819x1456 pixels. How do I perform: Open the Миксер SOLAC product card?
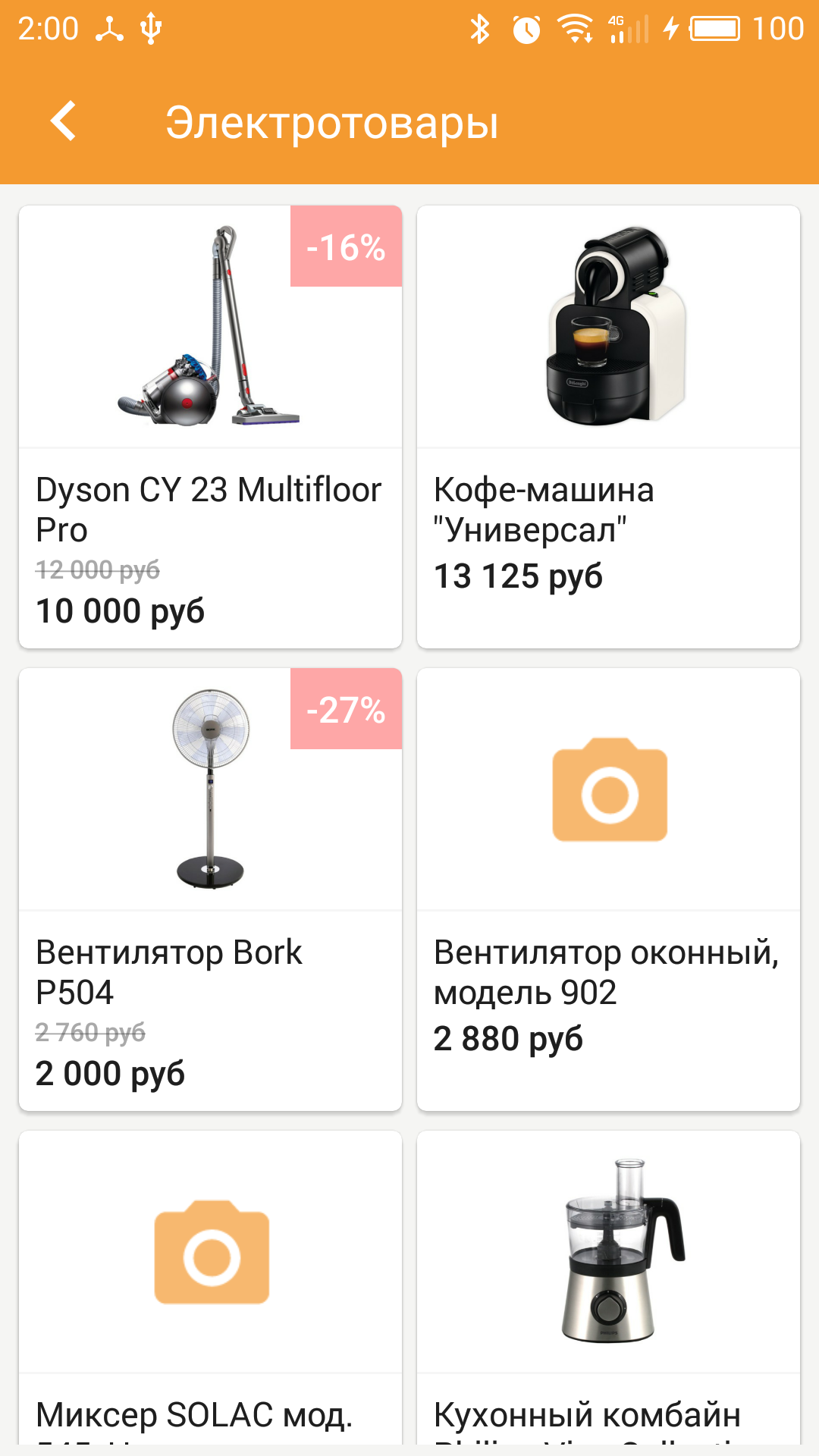pos(210,1289)
